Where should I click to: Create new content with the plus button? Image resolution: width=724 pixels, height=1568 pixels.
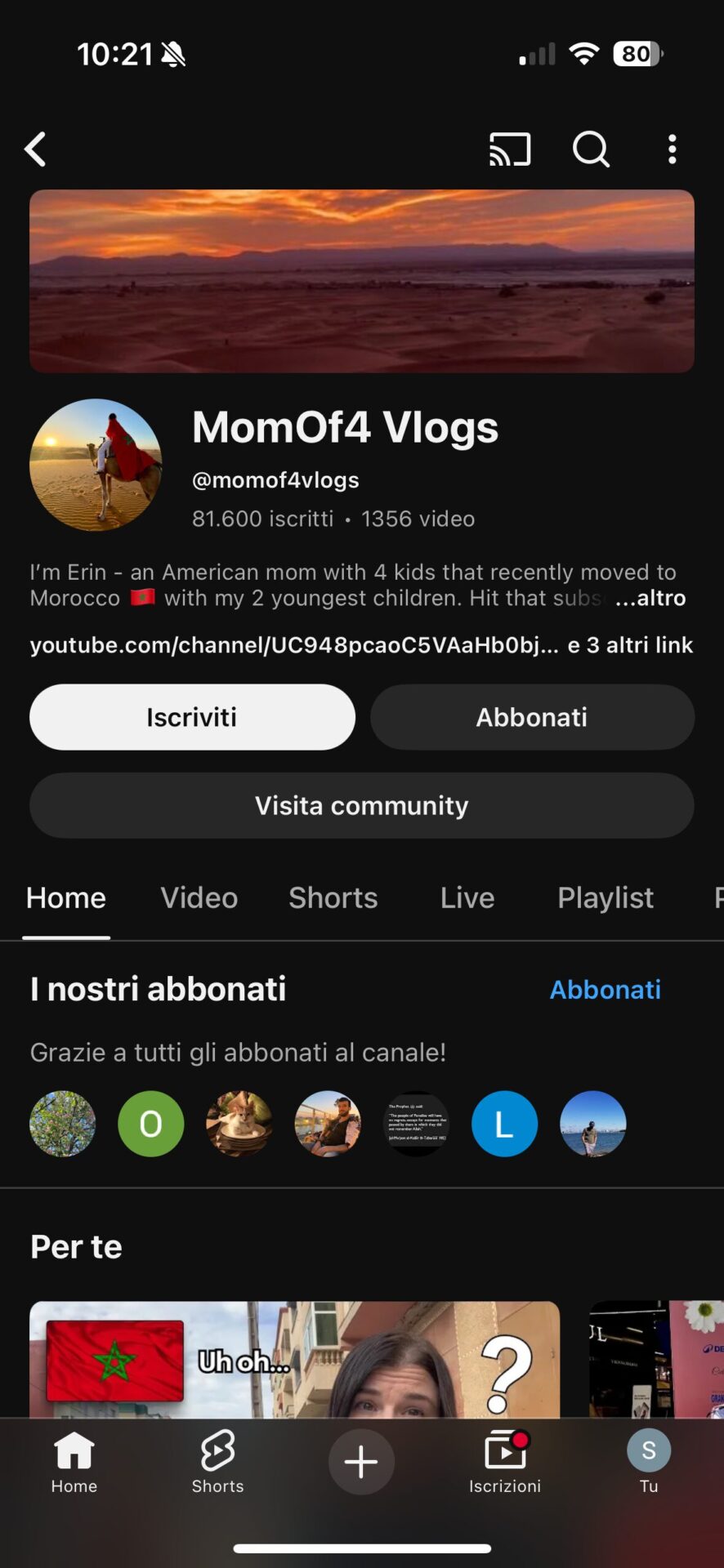361,1461
